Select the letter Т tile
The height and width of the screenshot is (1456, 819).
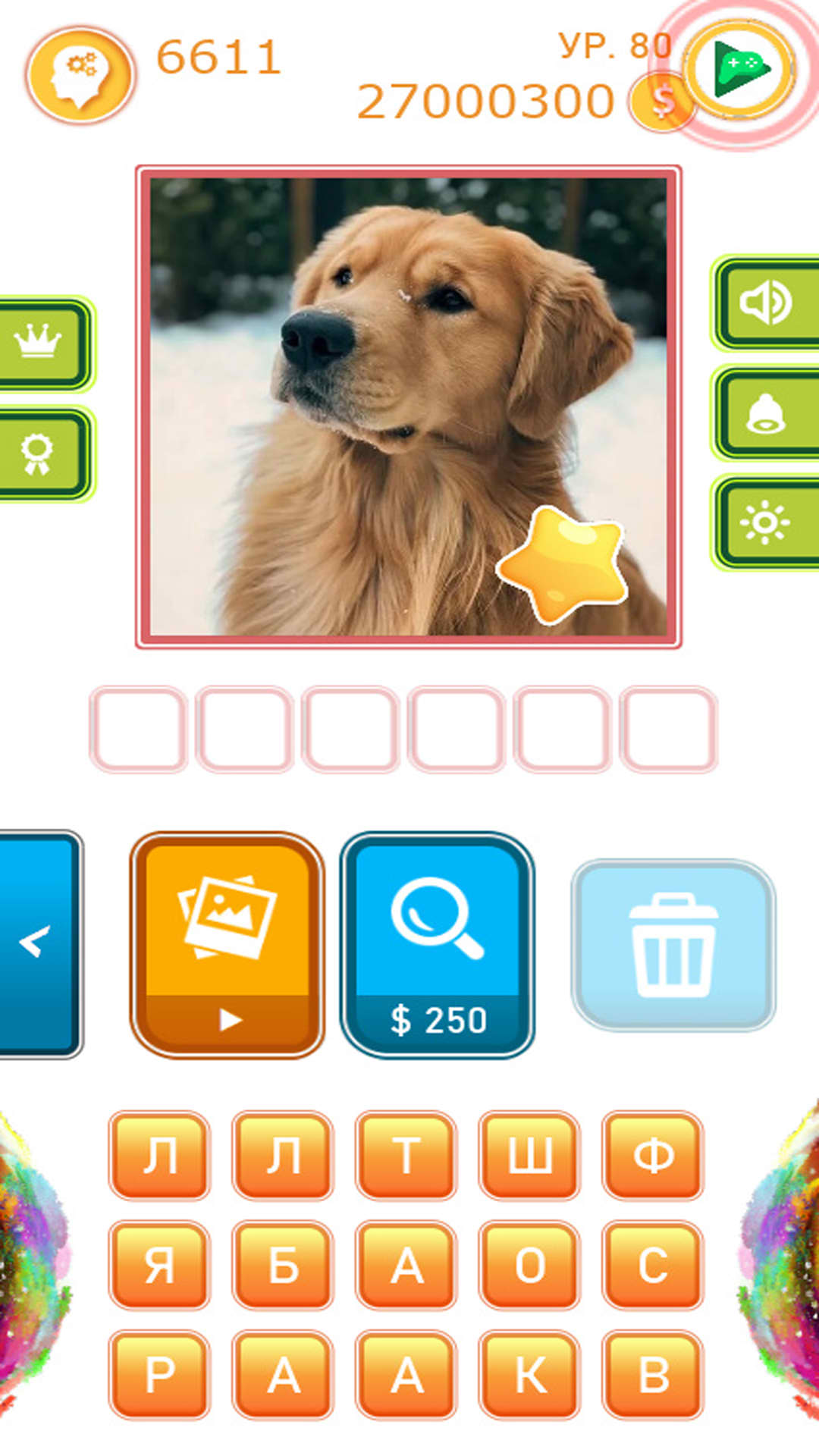click(x=406, y=1155)
